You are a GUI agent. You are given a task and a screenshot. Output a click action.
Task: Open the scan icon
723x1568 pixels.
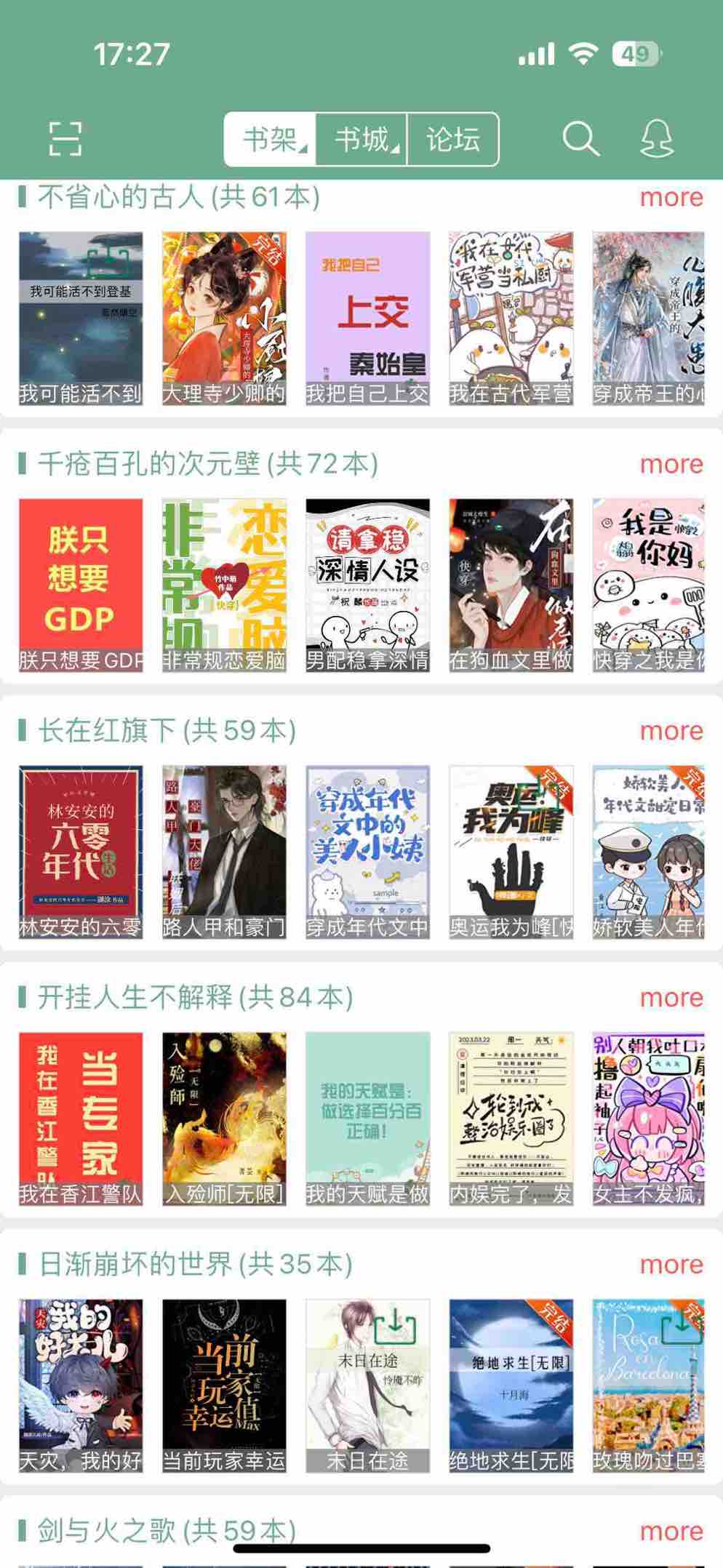click(65, 139)
